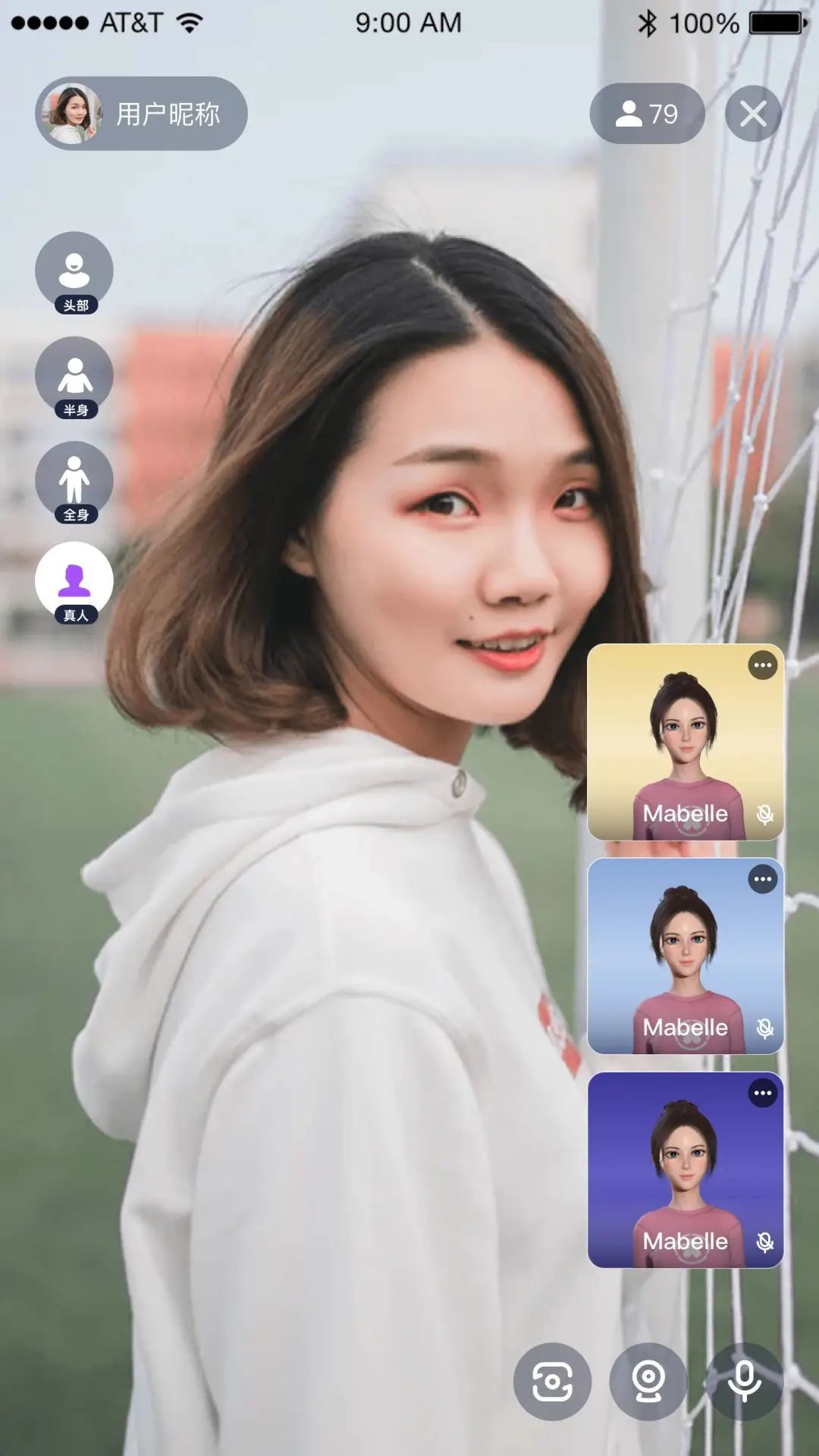Select the 真人 real-person mode
The height and width of the screenshot is (1456, 819).
74,581
